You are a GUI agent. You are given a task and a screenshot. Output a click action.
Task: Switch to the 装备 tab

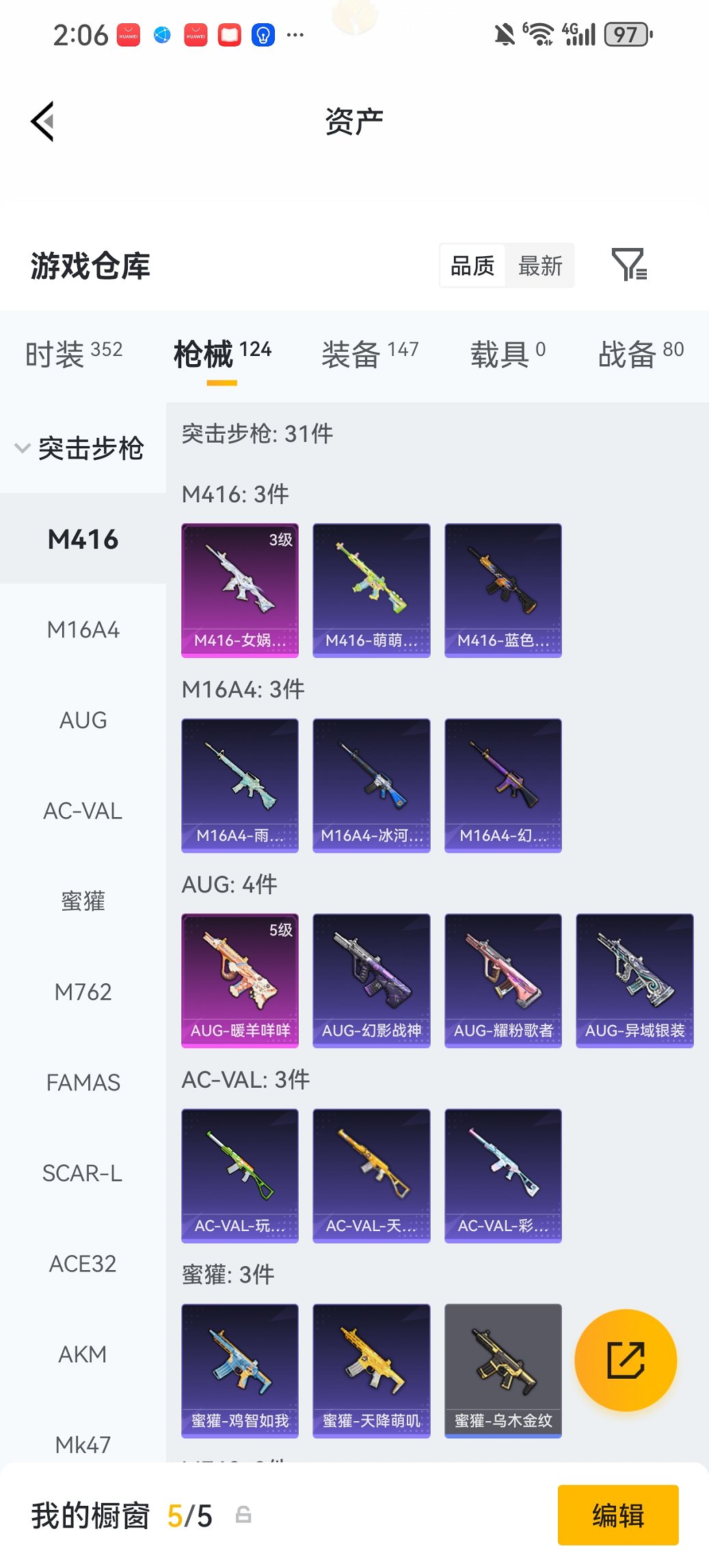(x=369, y=354)
